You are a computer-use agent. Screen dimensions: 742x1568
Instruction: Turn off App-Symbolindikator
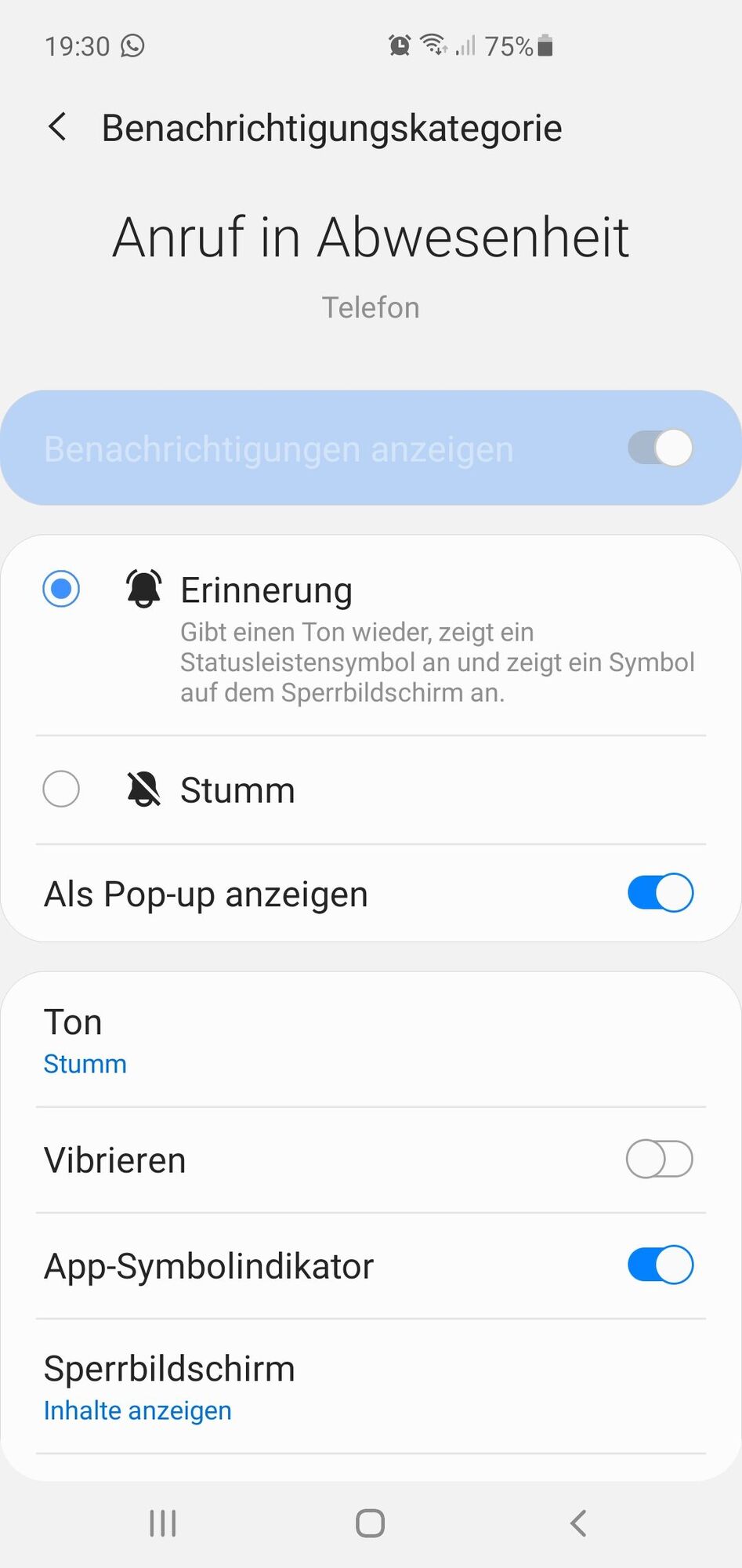point(660,1265)
